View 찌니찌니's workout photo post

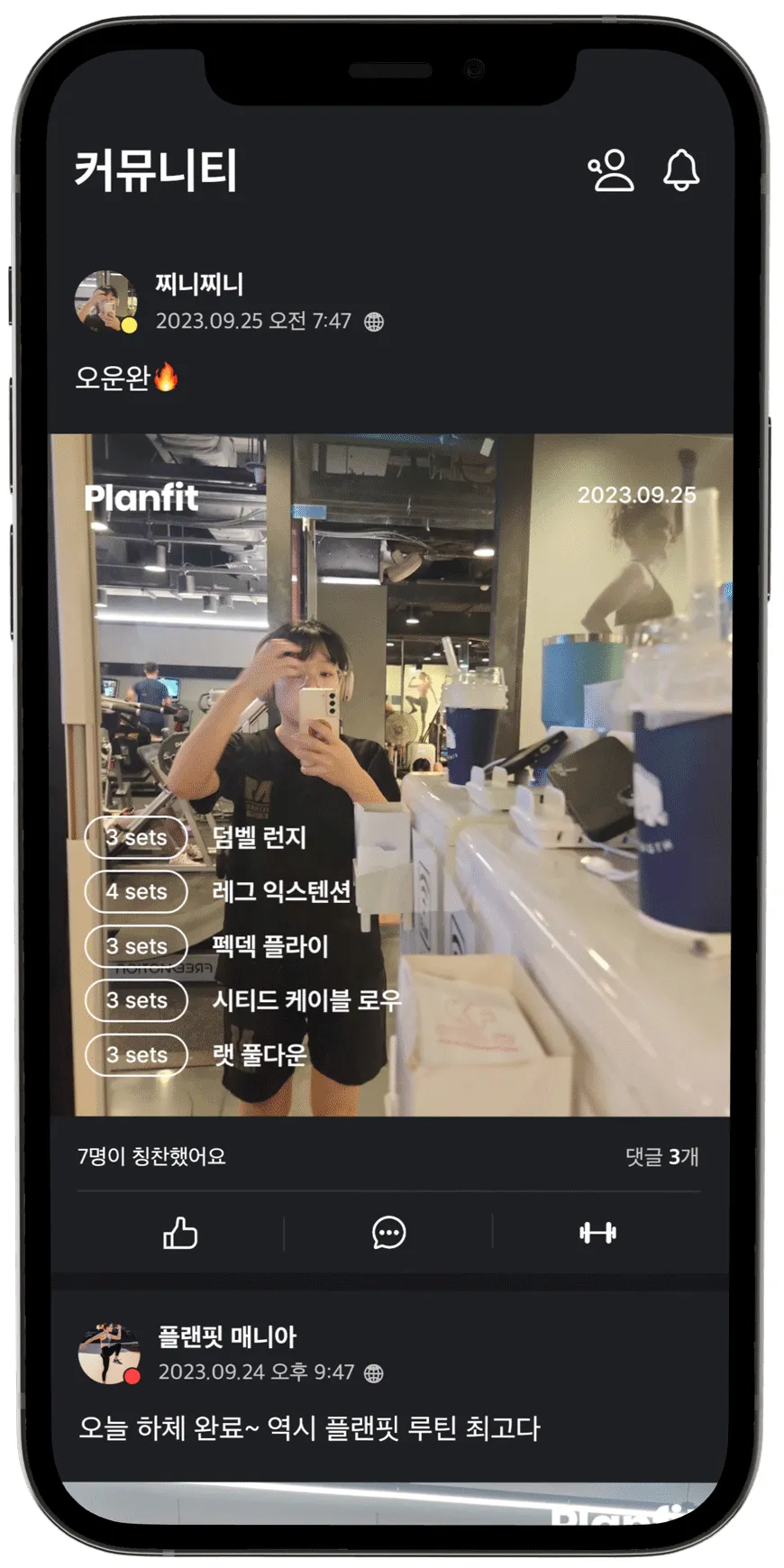tap(389, 775)
